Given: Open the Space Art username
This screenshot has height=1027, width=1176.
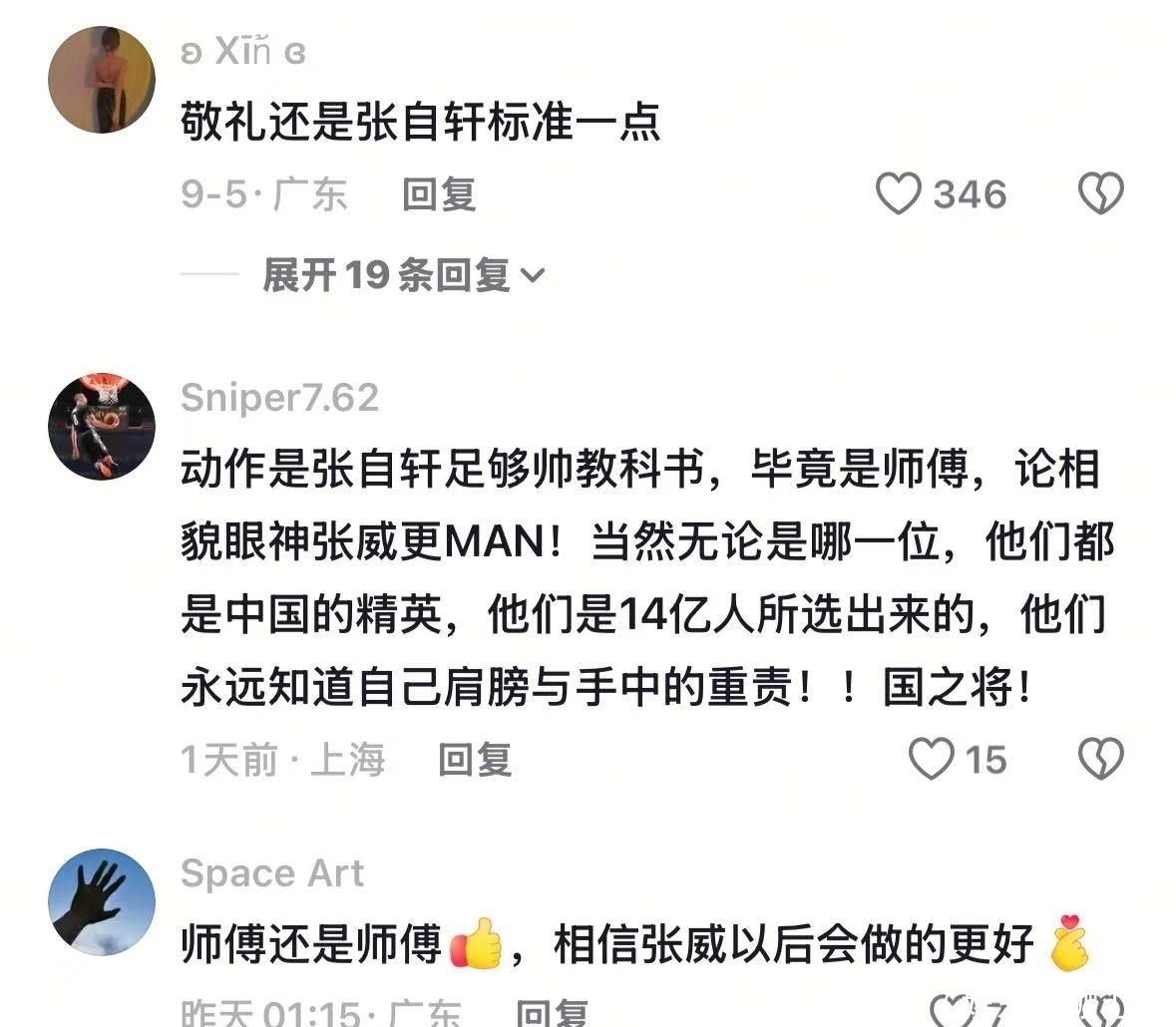Looking at the screenshot, I should pyautogui.click(x=272, y=873).
